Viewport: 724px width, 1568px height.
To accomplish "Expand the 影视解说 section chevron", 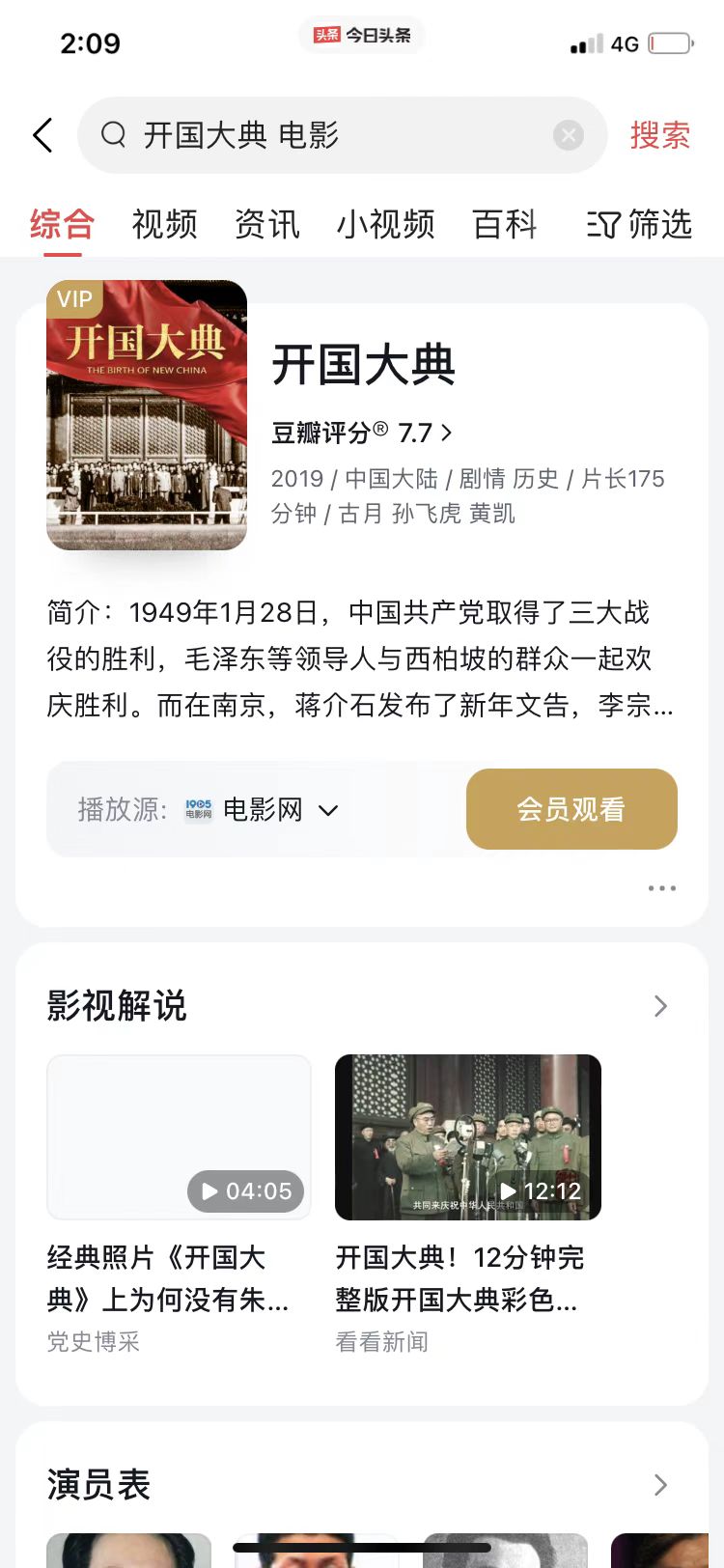I will click(x=660, y=1006).
